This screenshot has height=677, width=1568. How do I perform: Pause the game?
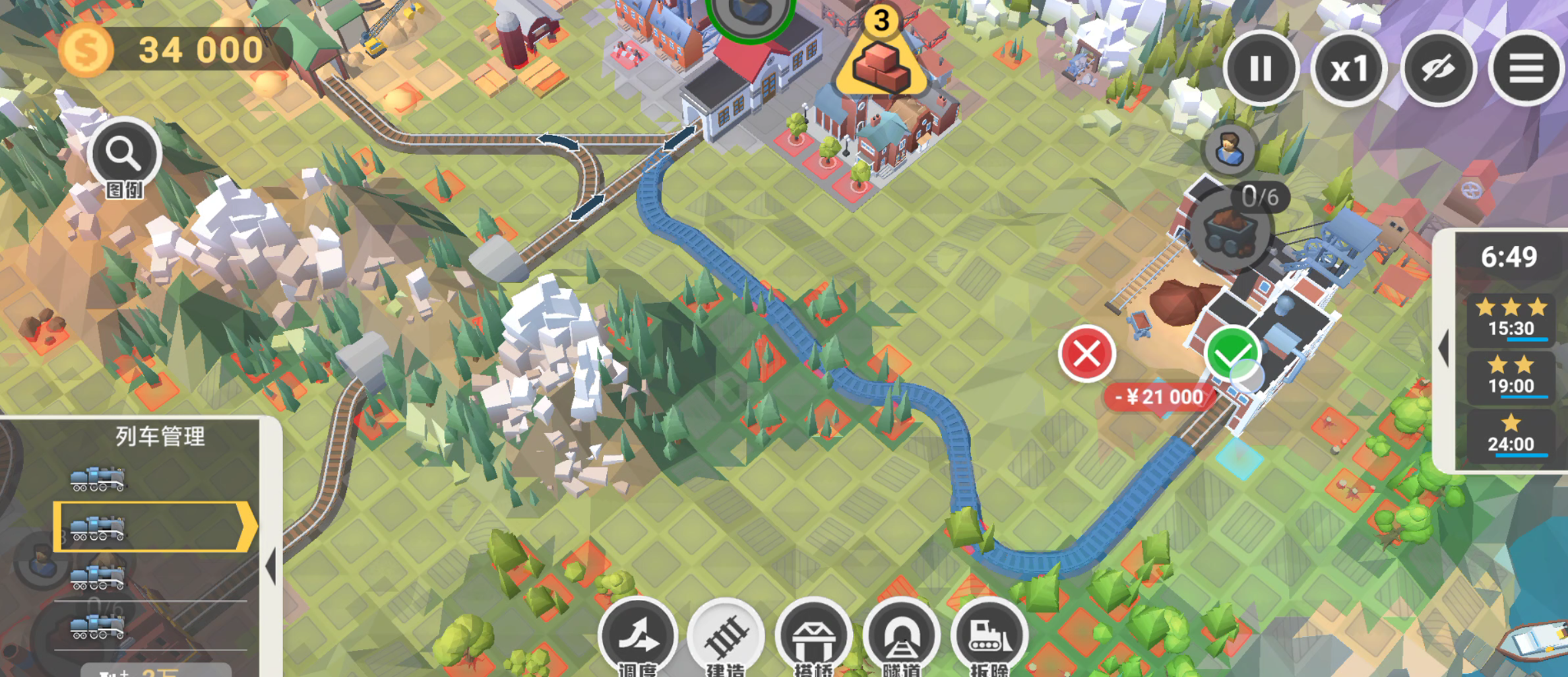[x=1261, y=68]
